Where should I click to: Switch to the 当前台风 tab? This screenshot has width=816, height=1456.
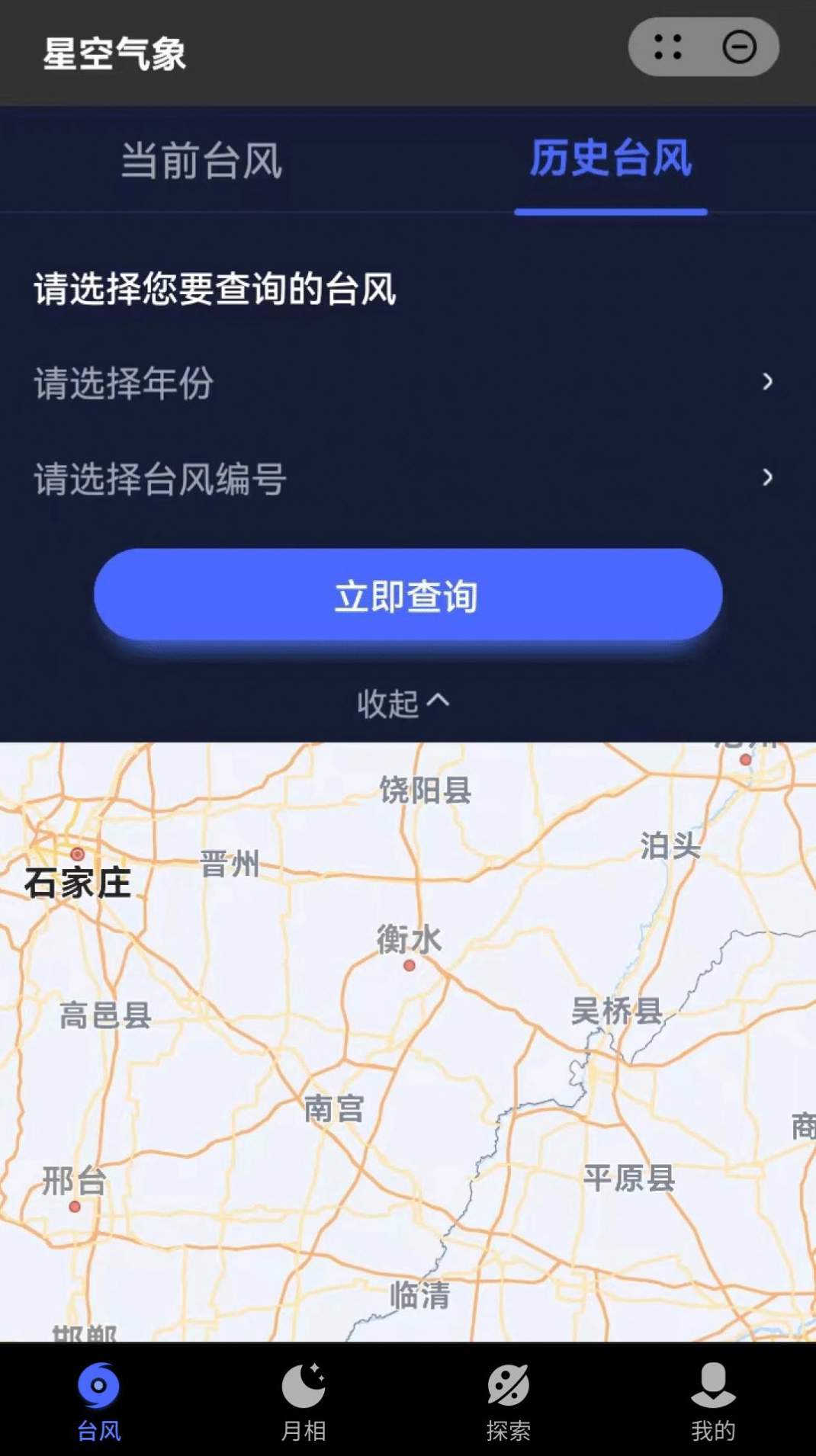pos(203,162)
